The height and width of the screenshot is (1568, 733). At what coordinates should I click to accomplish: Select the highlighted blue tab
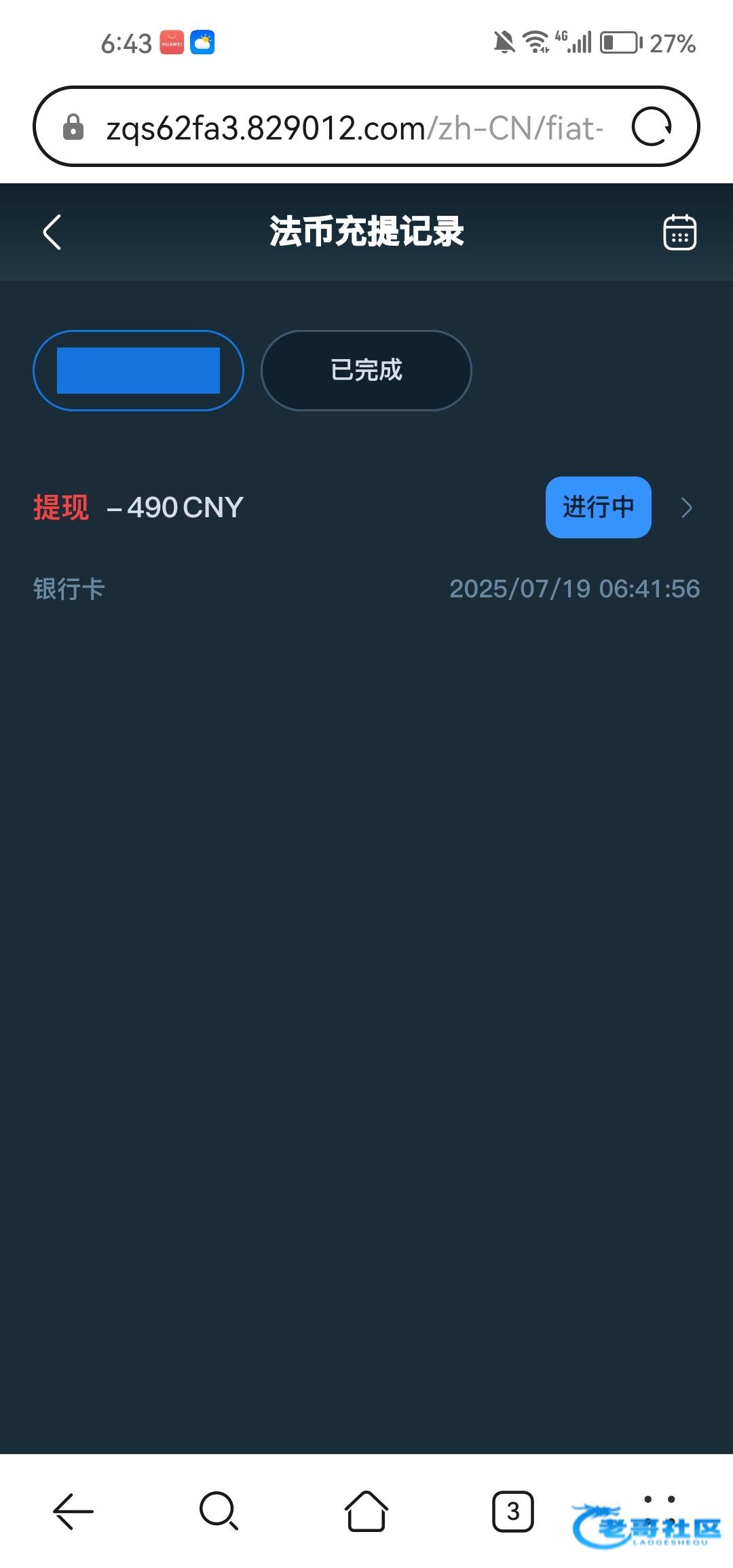coord(138,371)
